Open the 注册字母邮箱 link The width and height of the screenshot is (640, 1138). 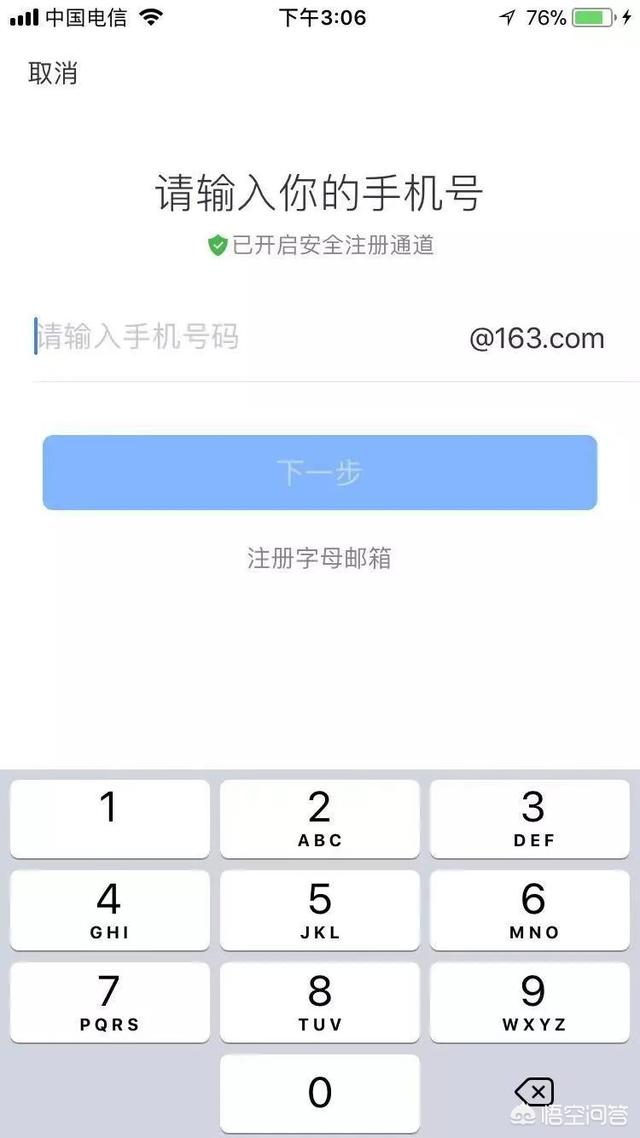pyautogui.click(x=319, y=558)
